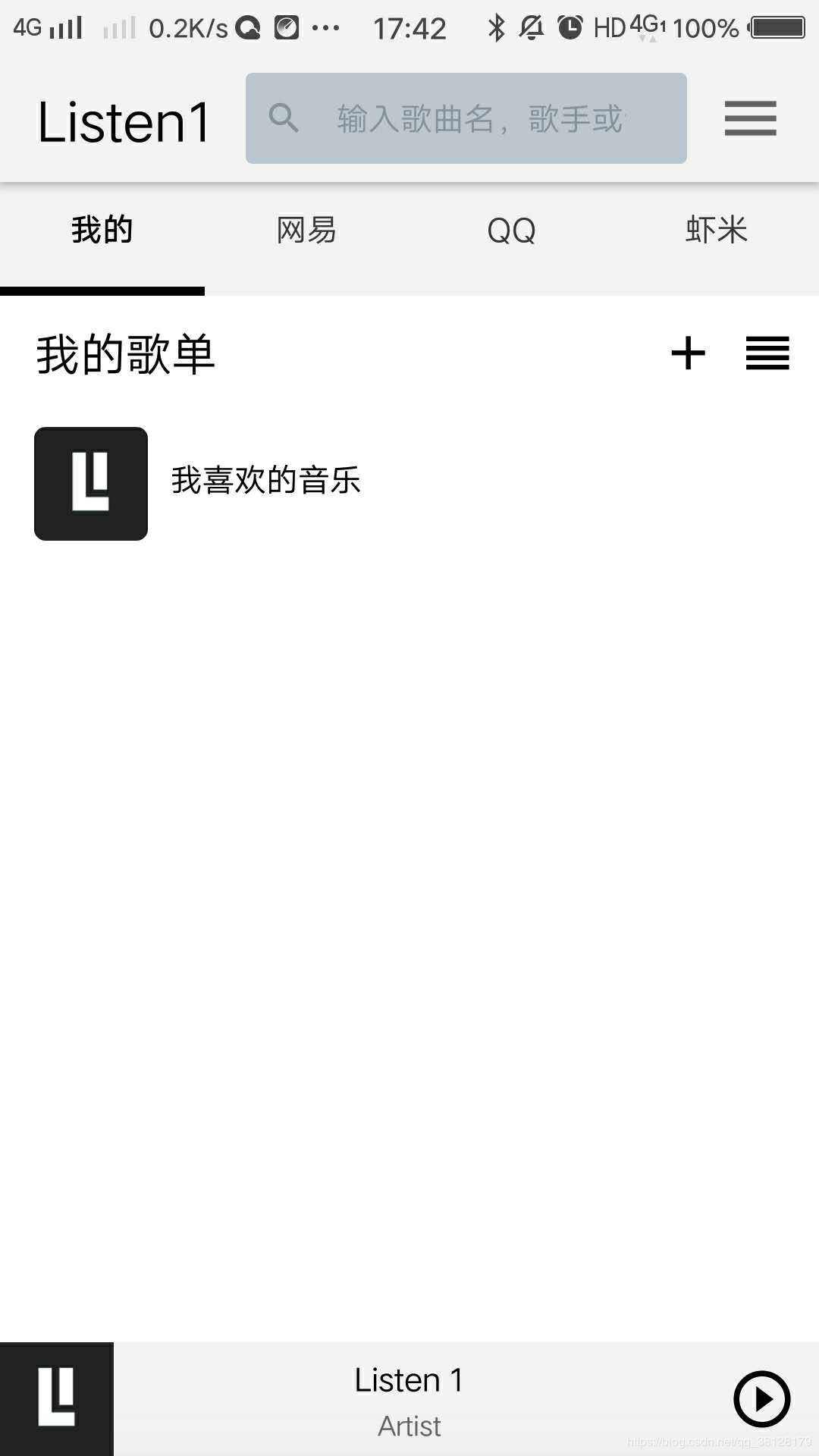The image size is (819, 1456).
Task: Open the hamburger menu in the top bar
Action: 750,118
